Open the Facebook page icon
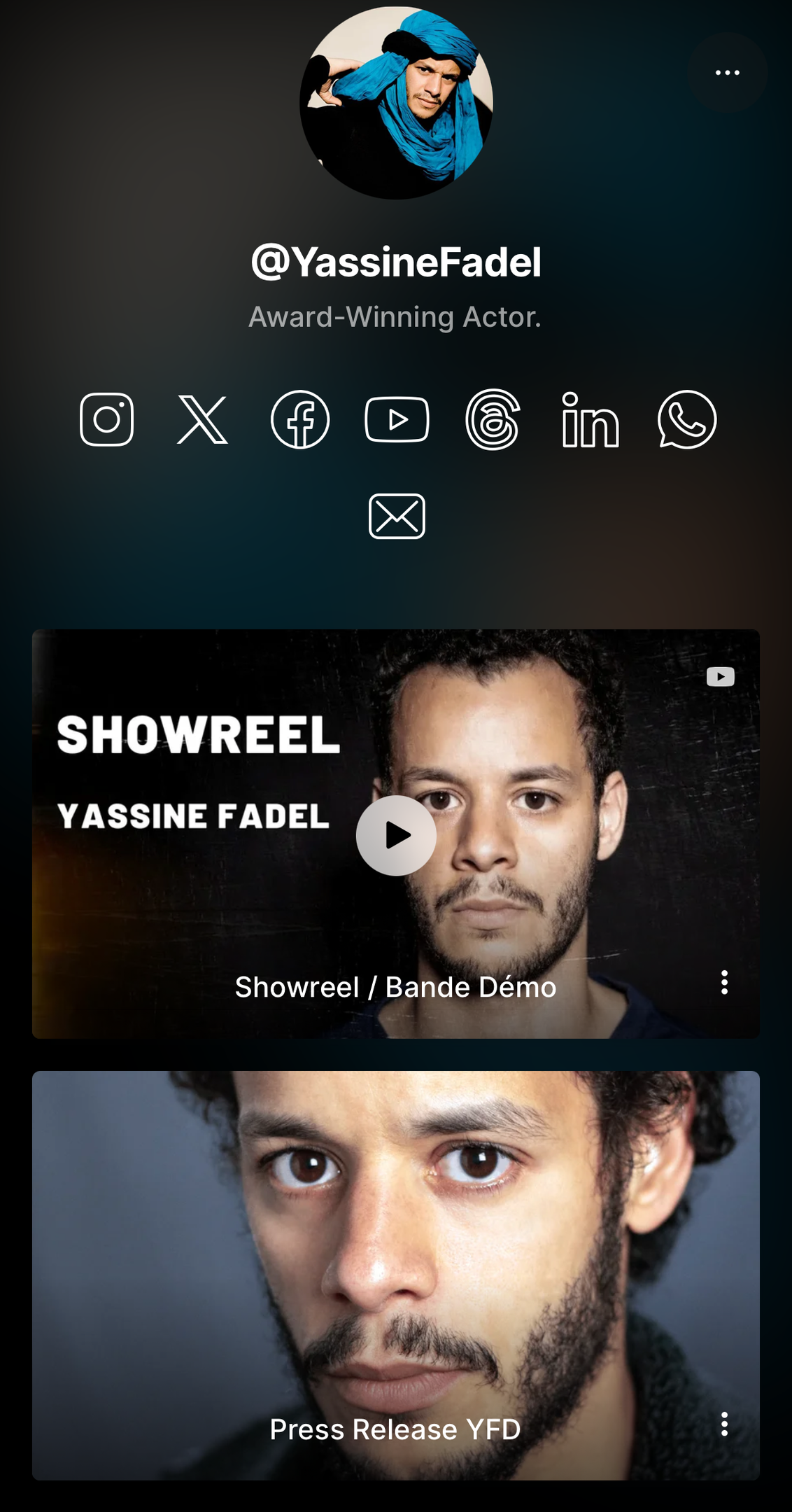 (300, 419)
